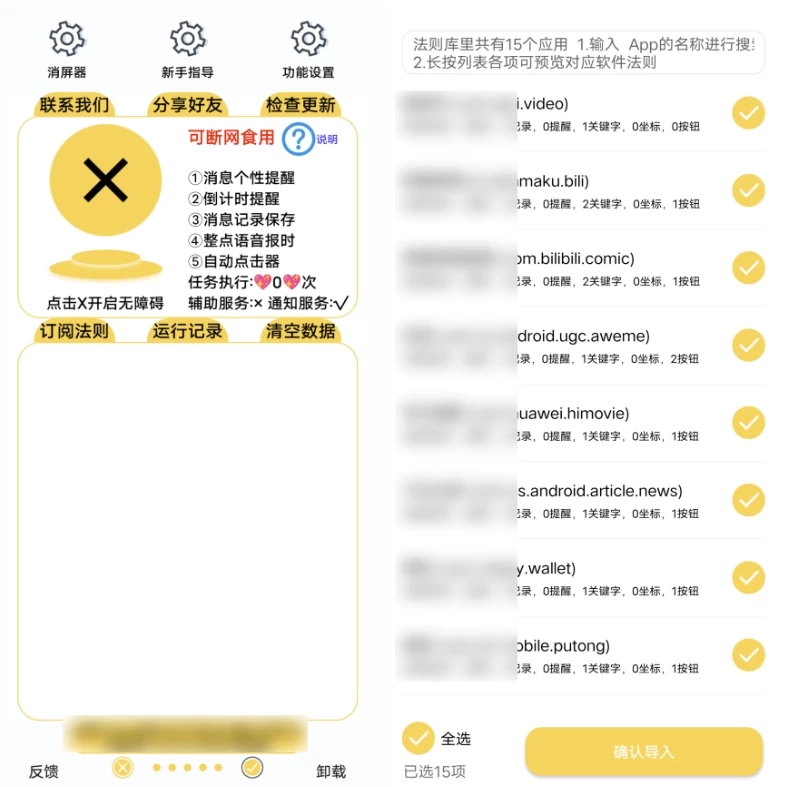
Task: Open 功能设置 settings
Action: point(308,40)
